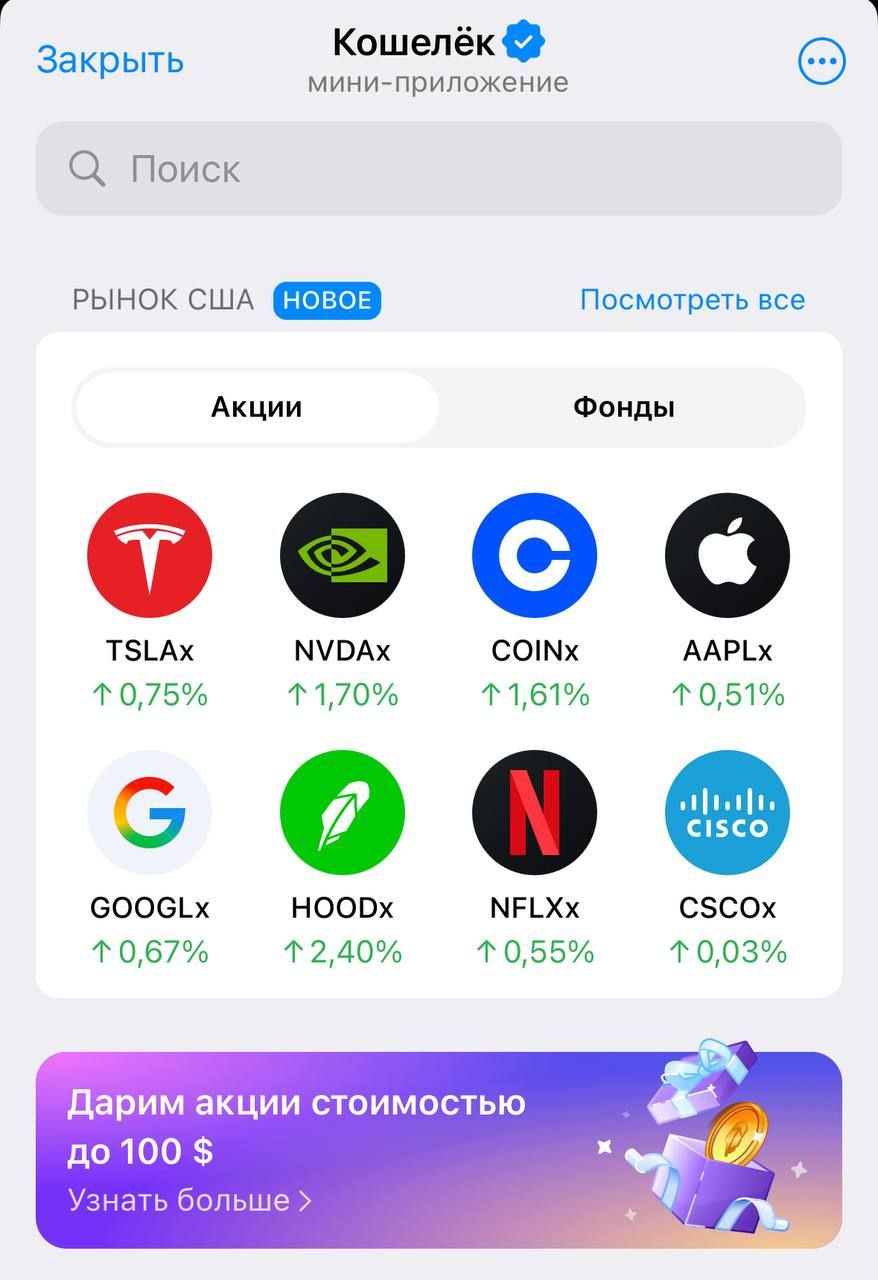878x1280 pixels.
Task: Open the Дарим акции gift banner
Action: pos(438,1150)
